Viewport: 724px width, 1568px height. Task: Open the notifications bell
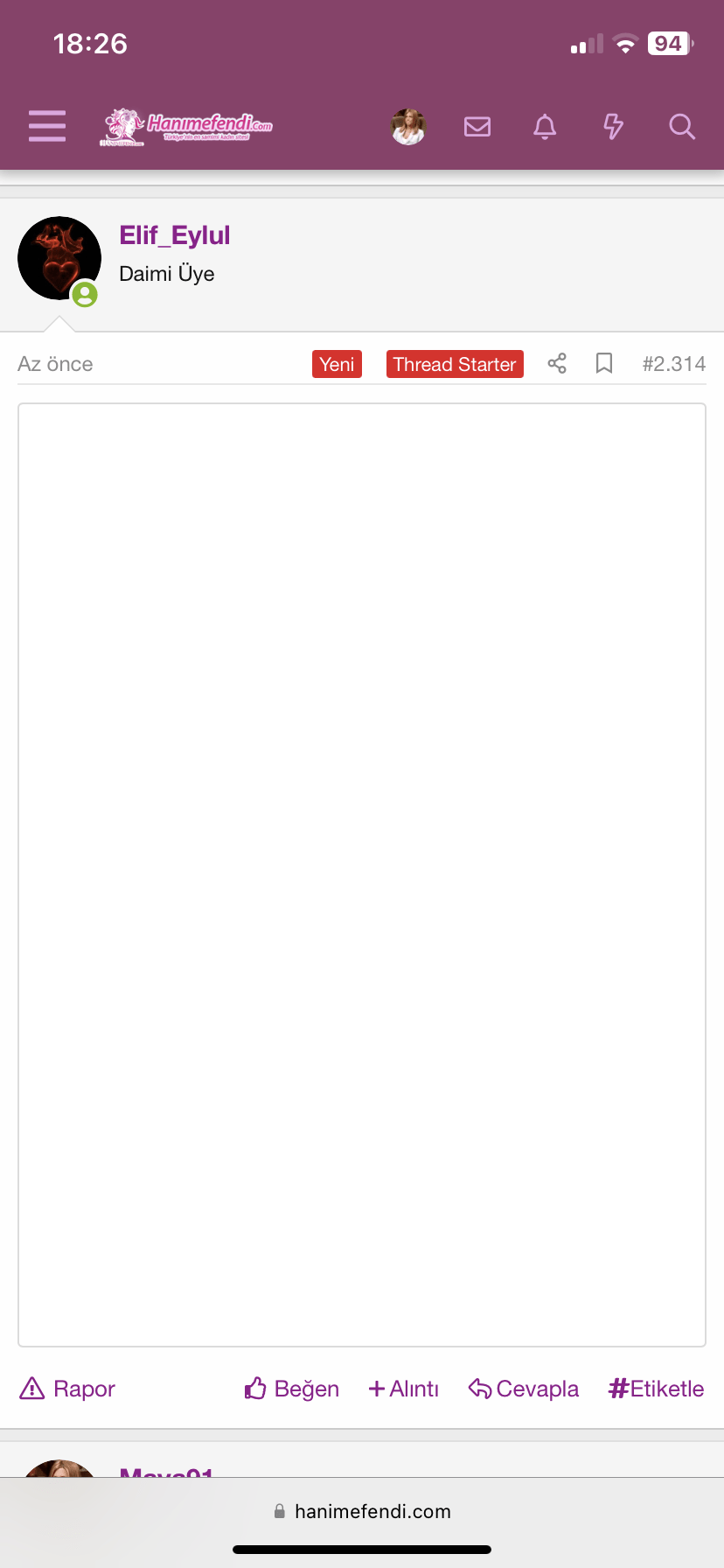(545, 127)
